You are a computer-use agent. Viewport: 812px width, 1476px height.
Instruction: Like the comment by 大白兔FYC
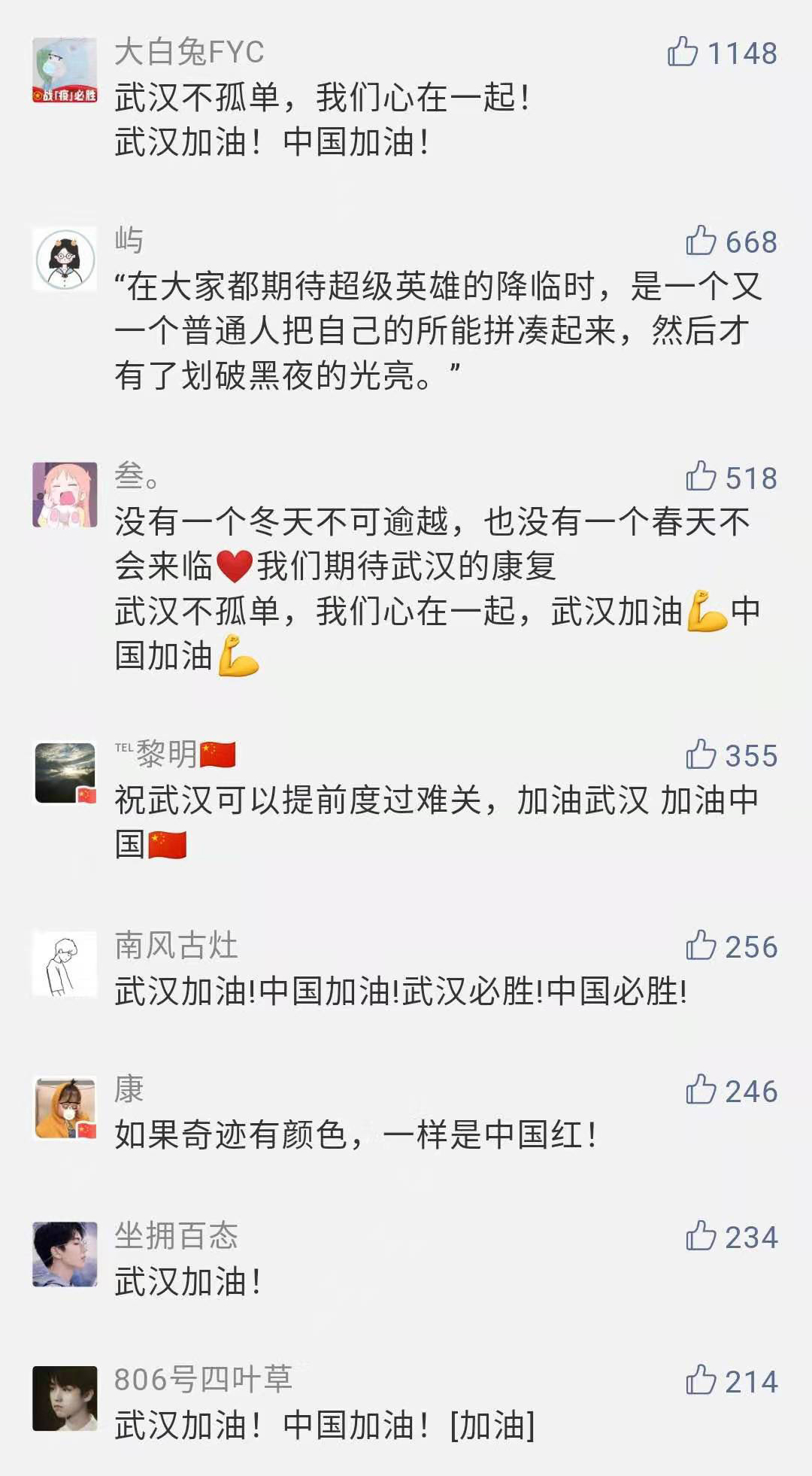tap(683, 53)
